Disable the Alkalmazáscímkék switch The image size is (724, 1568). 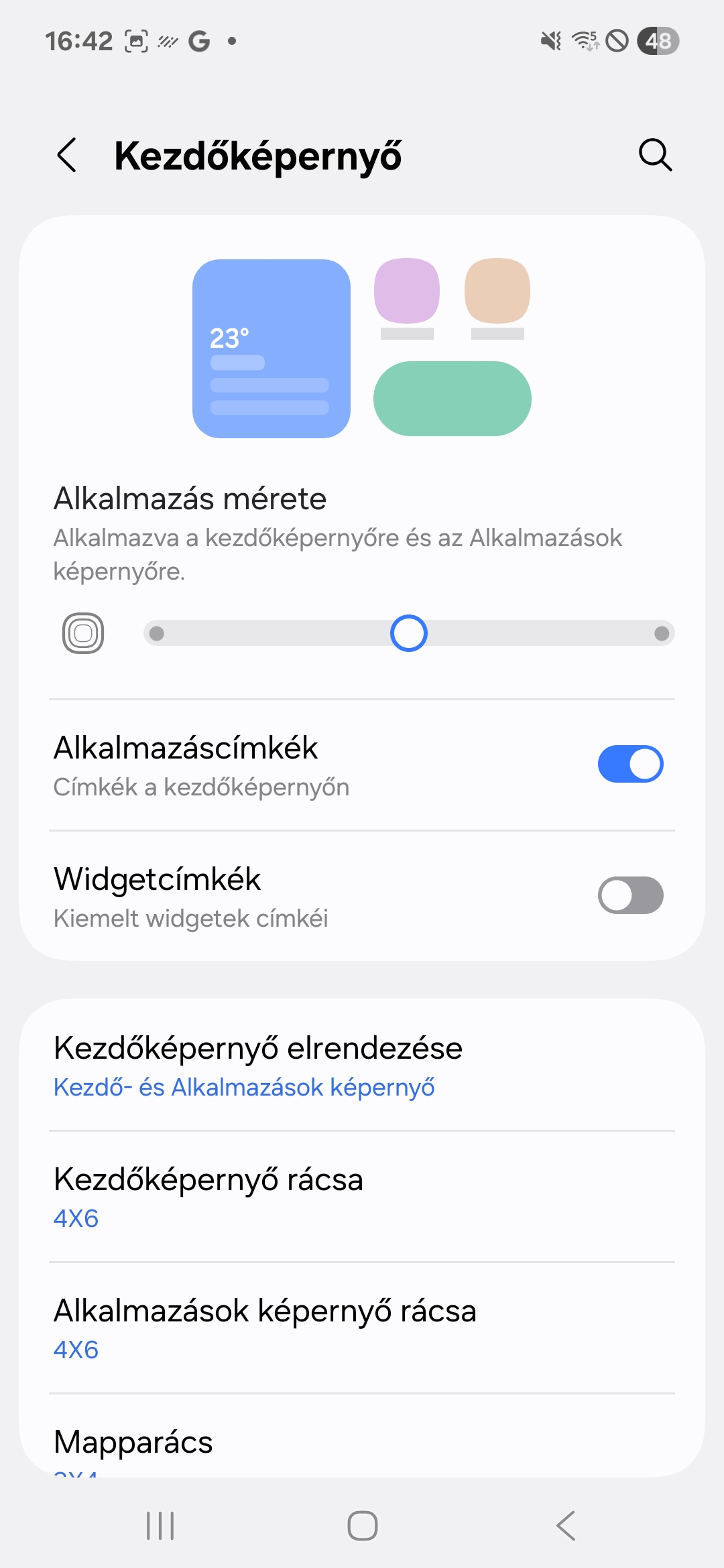(630, 764)
